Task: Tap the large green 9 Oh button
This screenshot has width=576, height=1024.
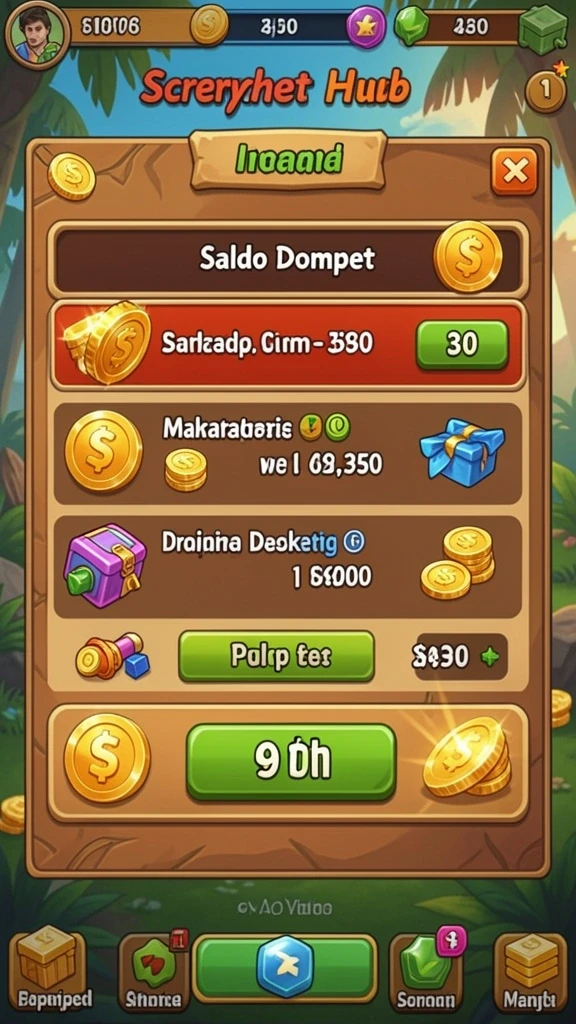Action: [291, 761]
